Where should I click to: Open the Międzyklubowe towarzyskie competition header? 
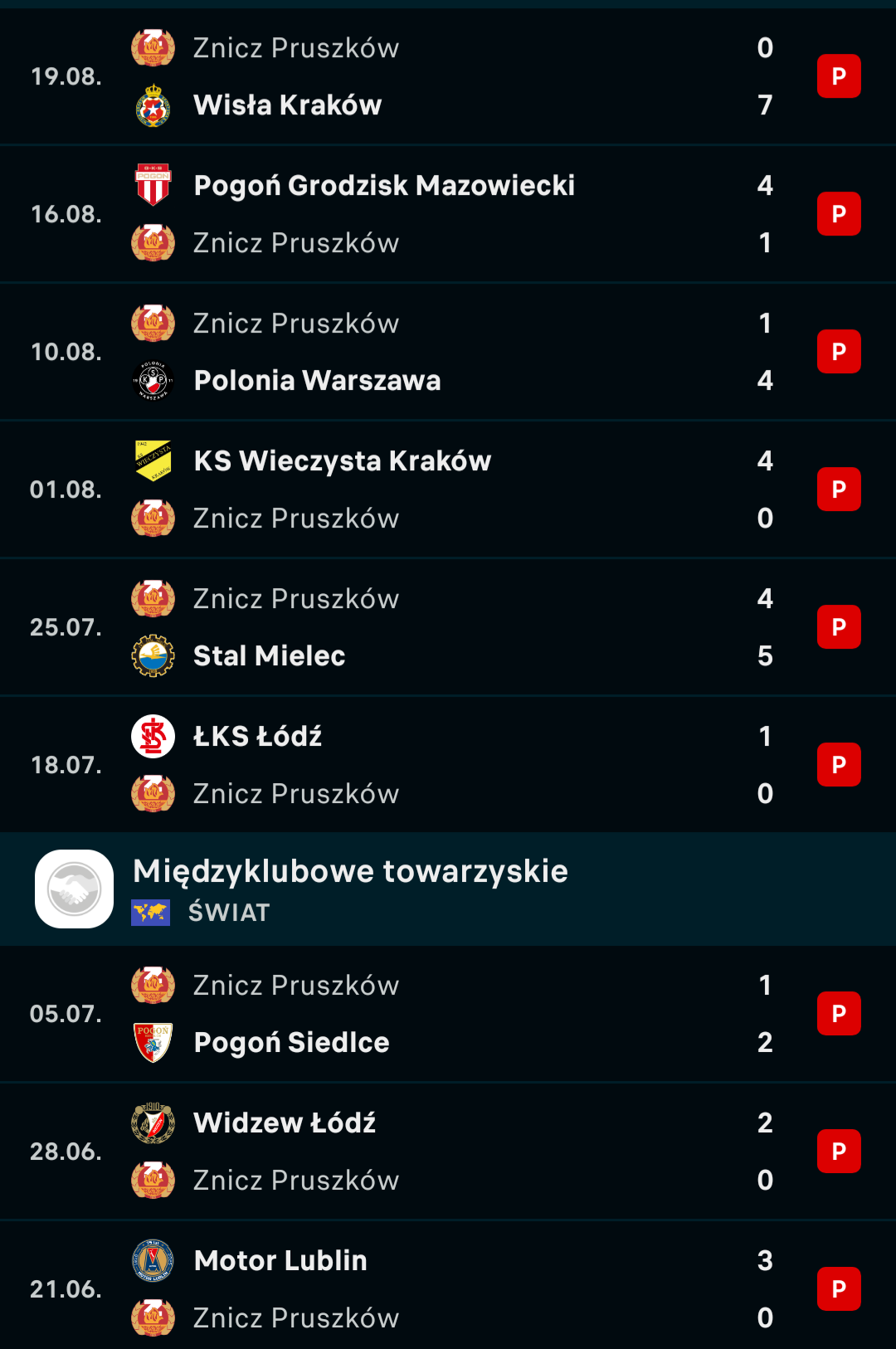(350, 889)
